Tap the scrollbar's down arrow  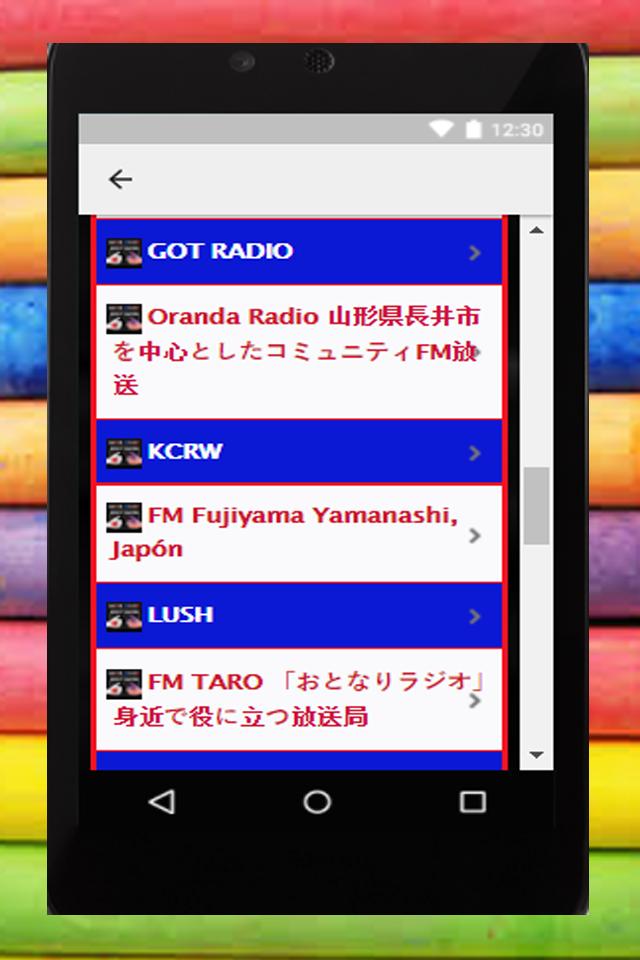coord(537,754)
